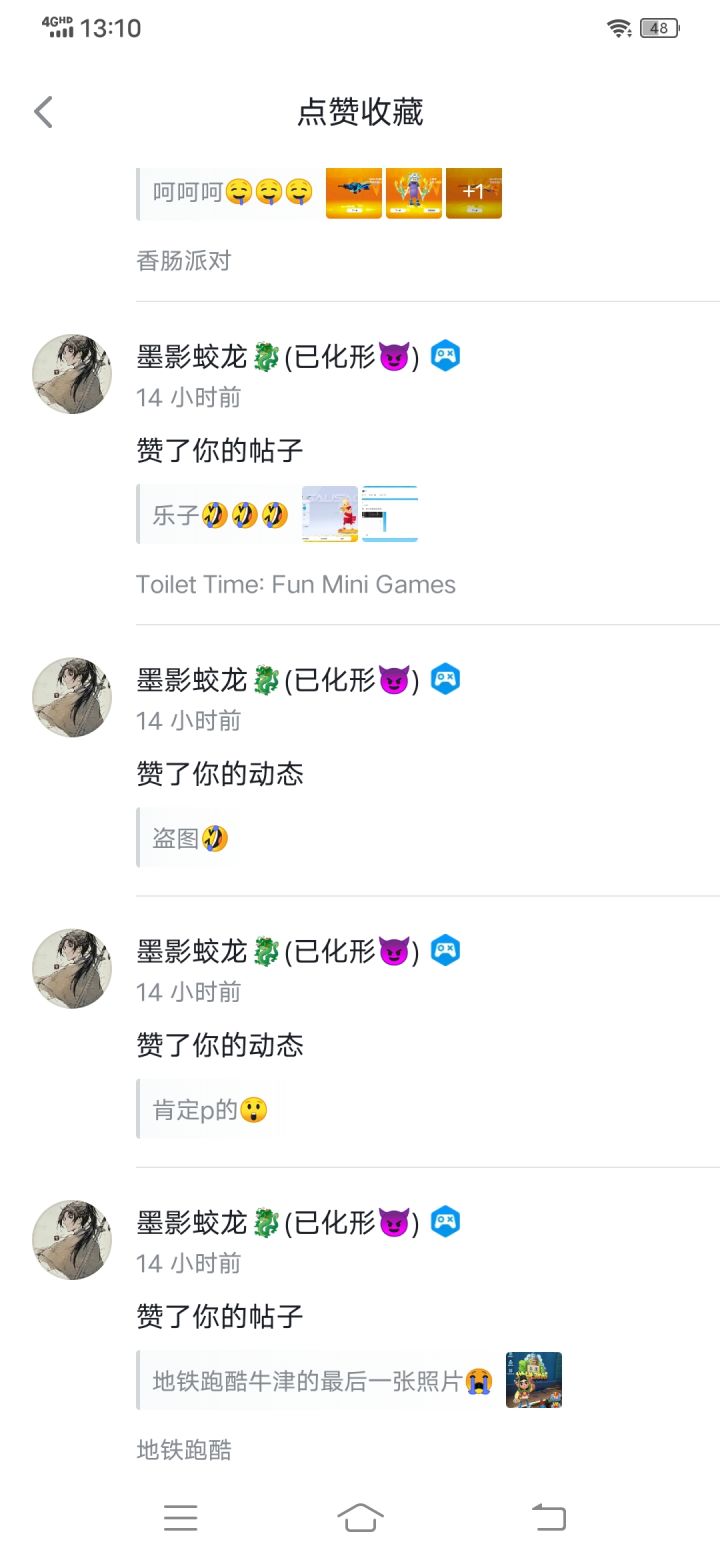Image resolution: width=720 pixels, height=1560 pixels.
Task: Tap the 地铁跑酷牛津的最后一张照片 quoted post
Action: [x=330, y=1379]
